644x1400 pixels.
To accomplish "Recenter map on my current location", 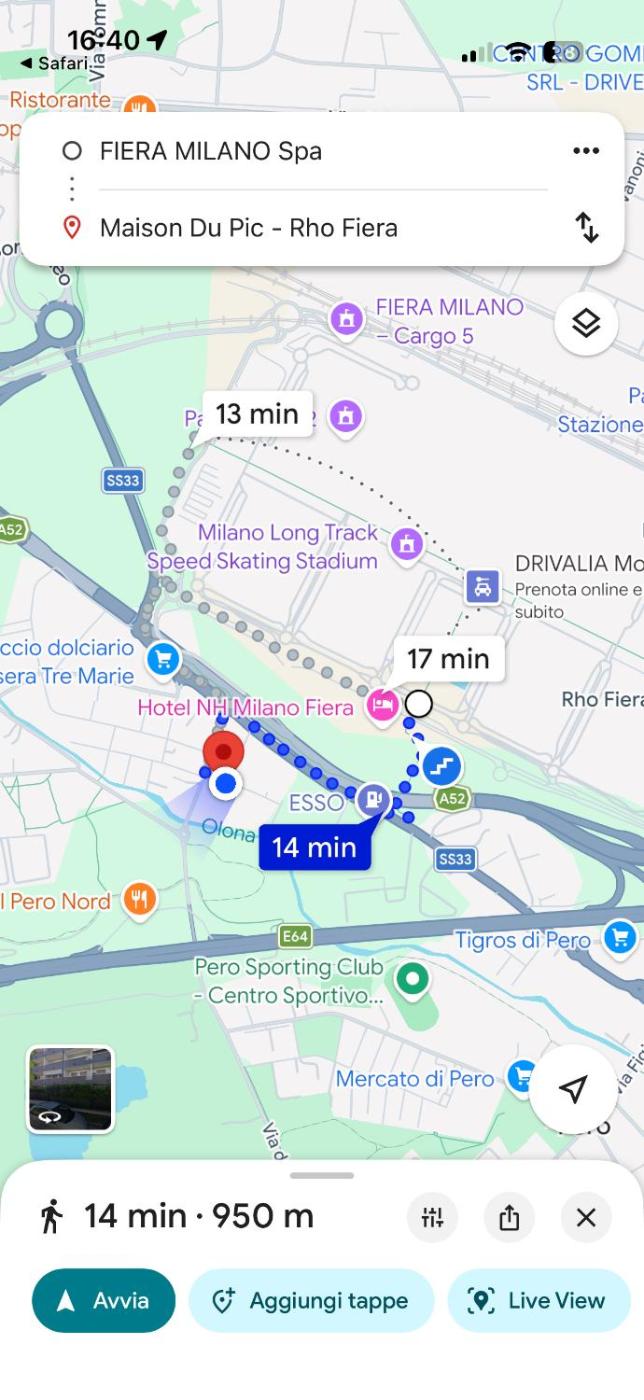I will point(573,1089).
